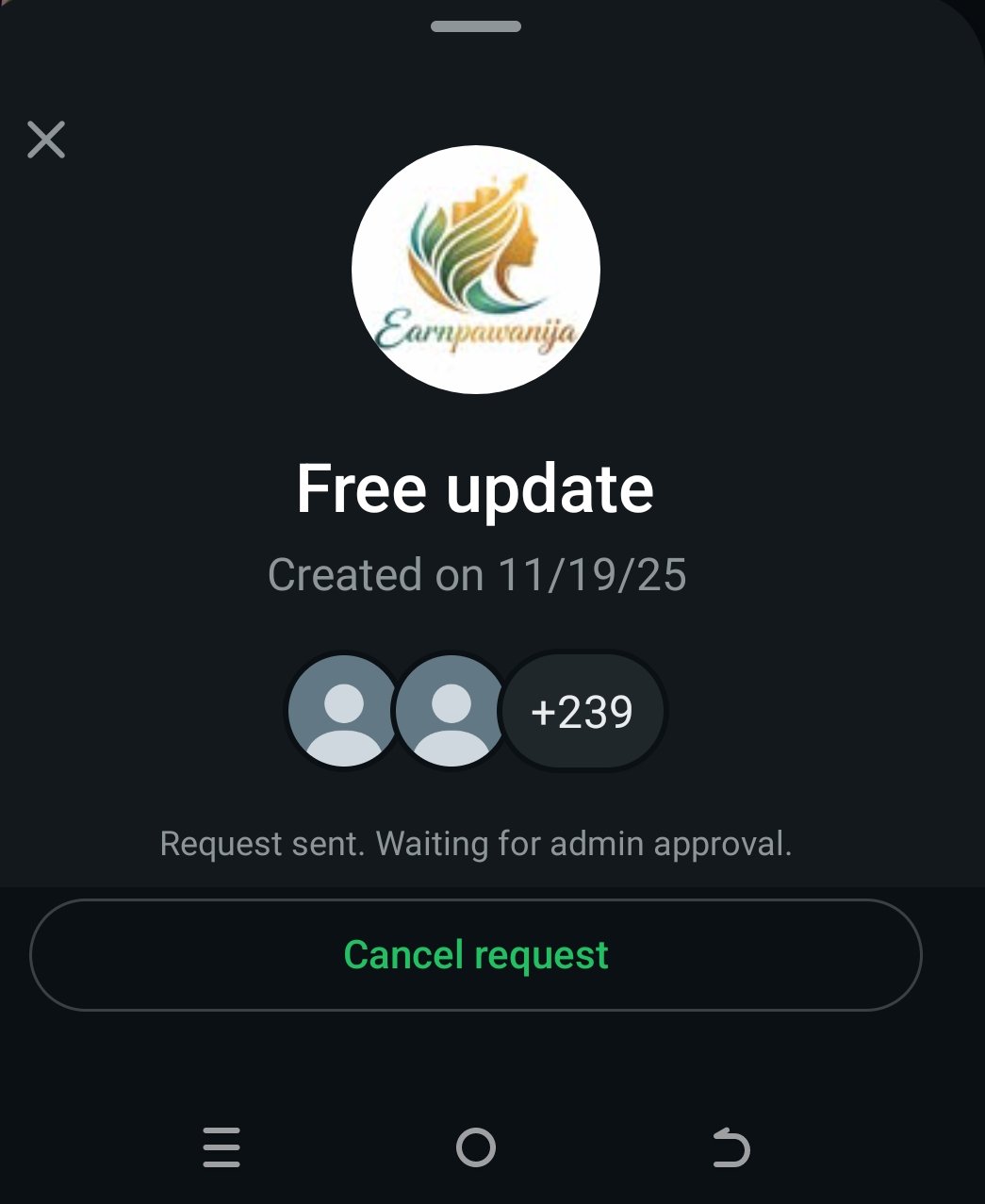Go back using system navigation
Screen dimensions: 985x1204
tap(731, 1147)
